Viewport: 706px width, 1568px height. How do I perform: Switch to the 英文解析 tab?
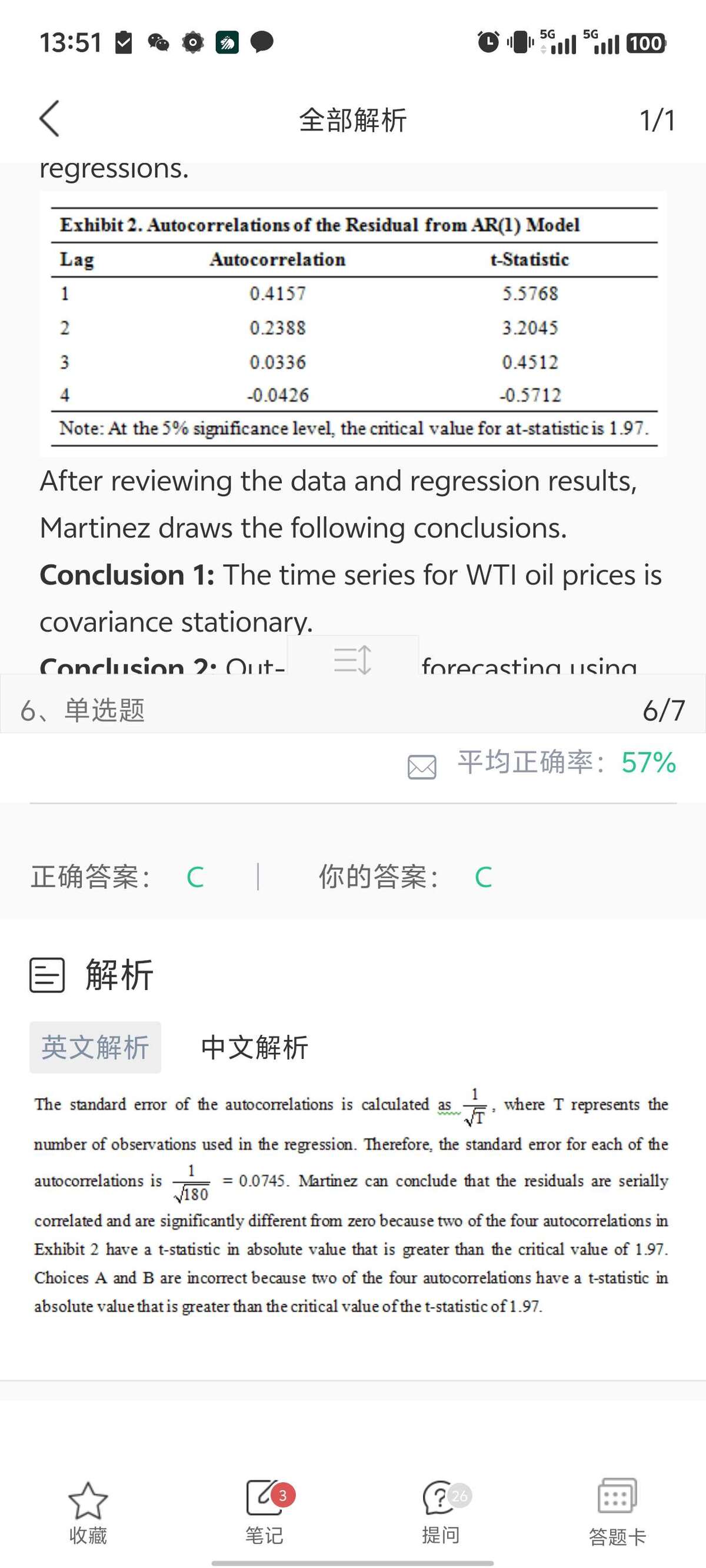[95, 1048]
